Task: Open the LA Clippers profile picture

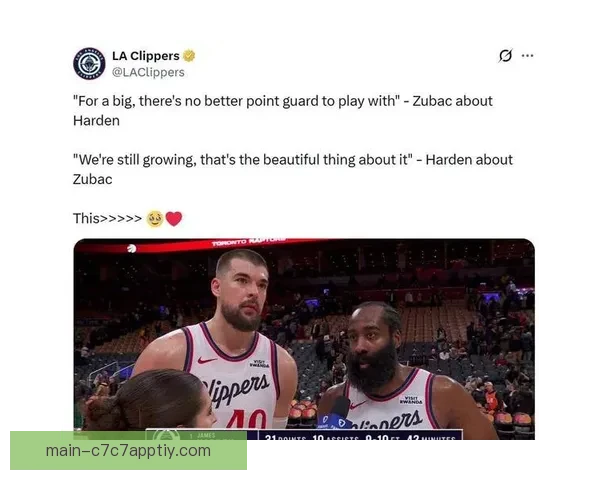Action: [89, 63]
